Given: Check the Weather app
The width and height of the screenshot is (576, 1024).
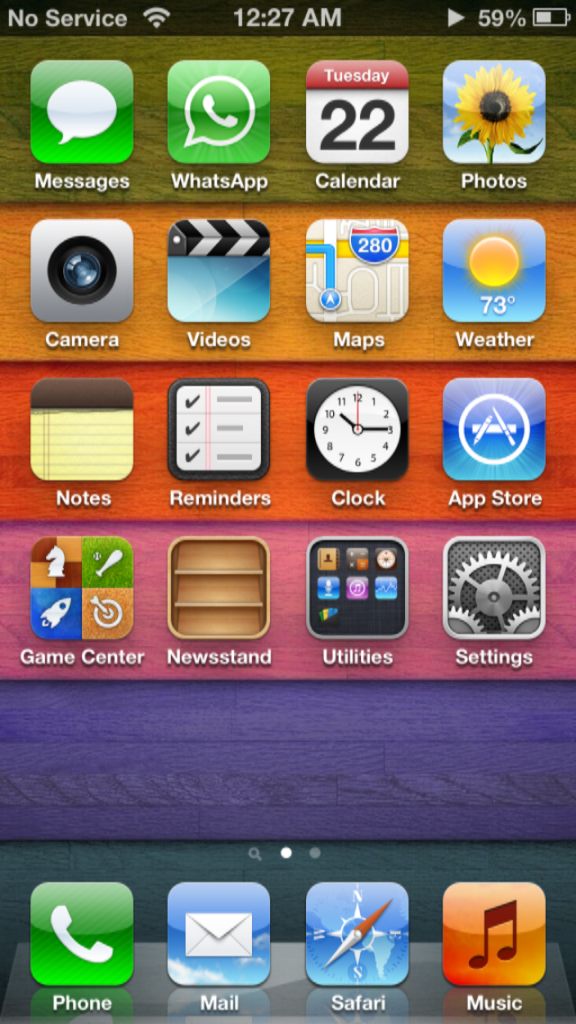Looking at the screenshot, I should tap(494, 270).
